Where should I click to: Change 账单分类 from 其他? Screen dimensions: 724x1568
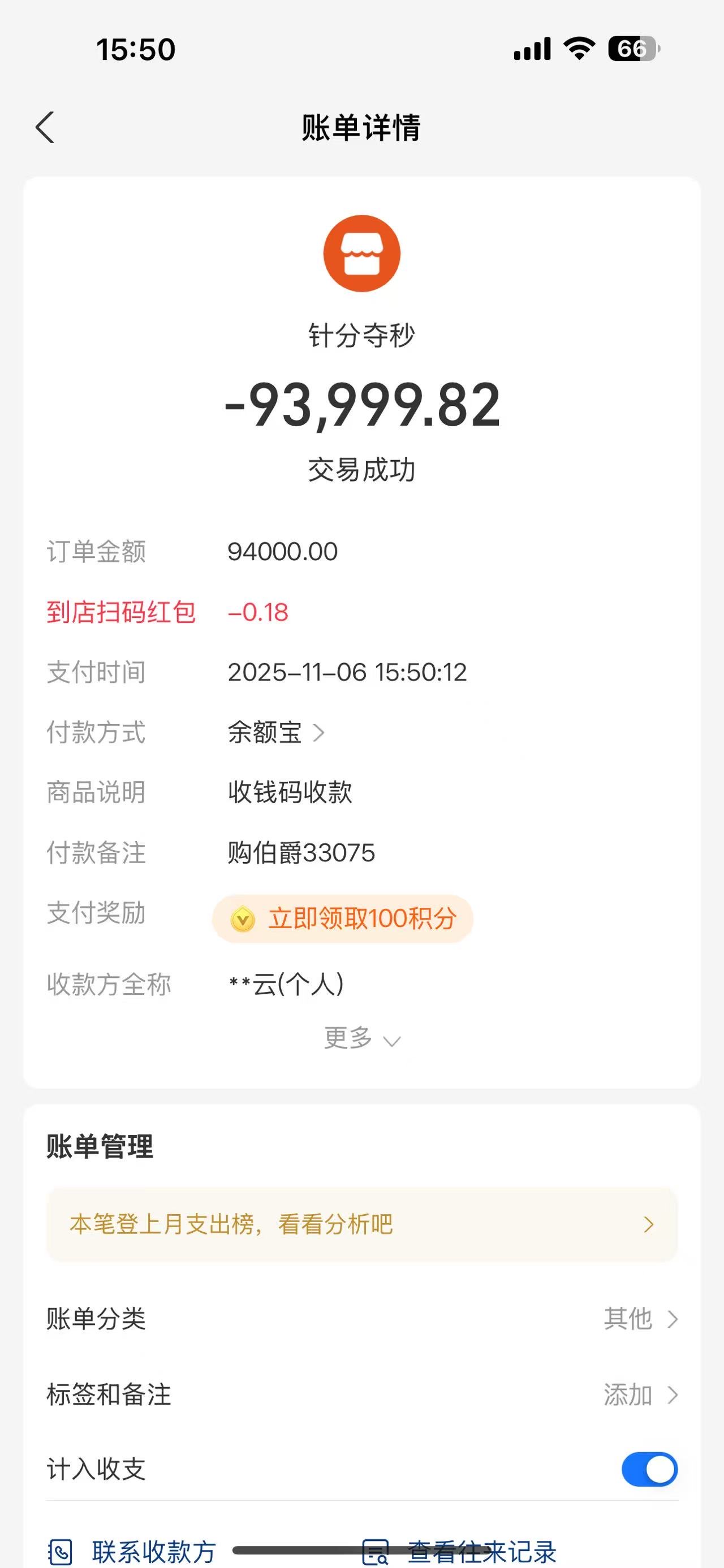point(639,1319)
